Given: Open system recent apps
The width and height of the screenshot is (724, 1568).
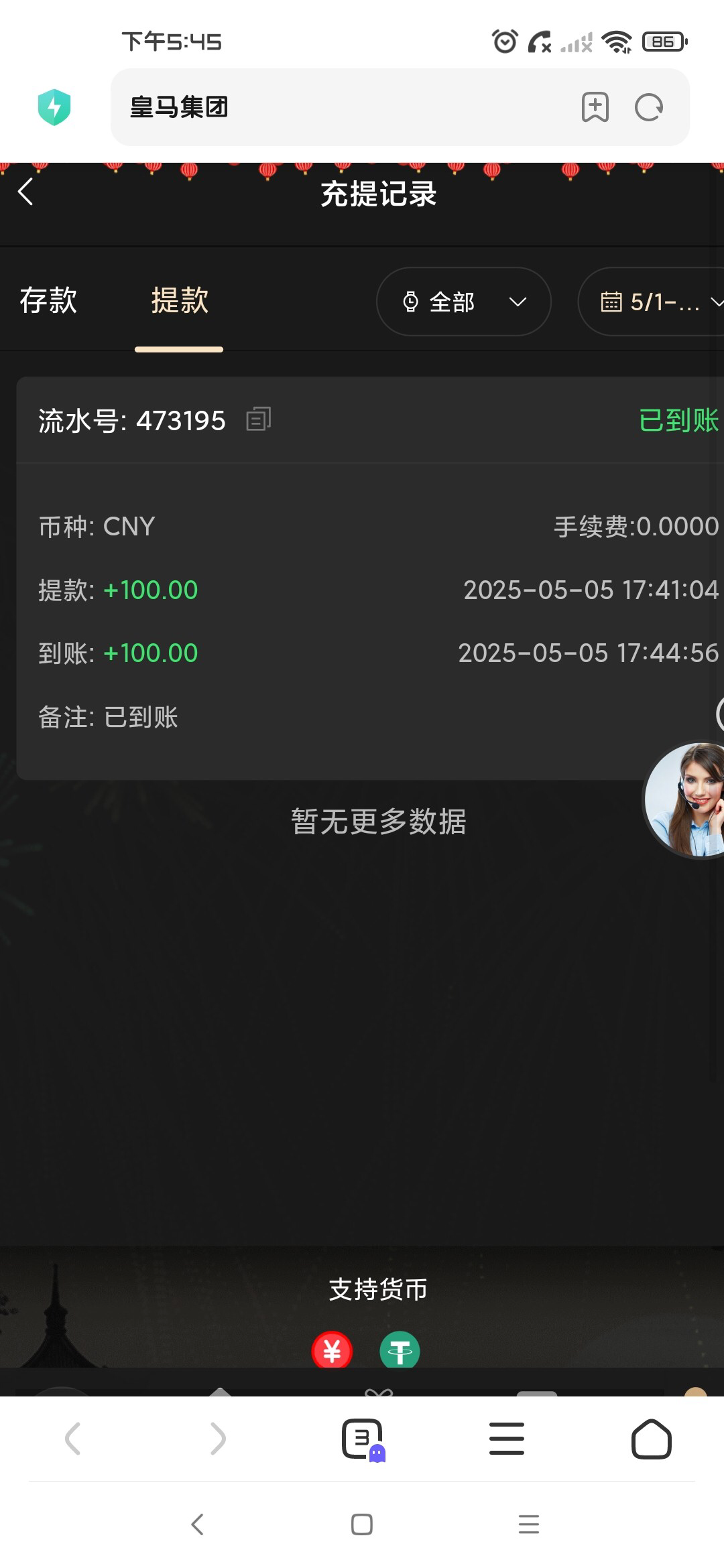Looking at the screenshot, I should pyautogui.click(x=528, y=1524).
